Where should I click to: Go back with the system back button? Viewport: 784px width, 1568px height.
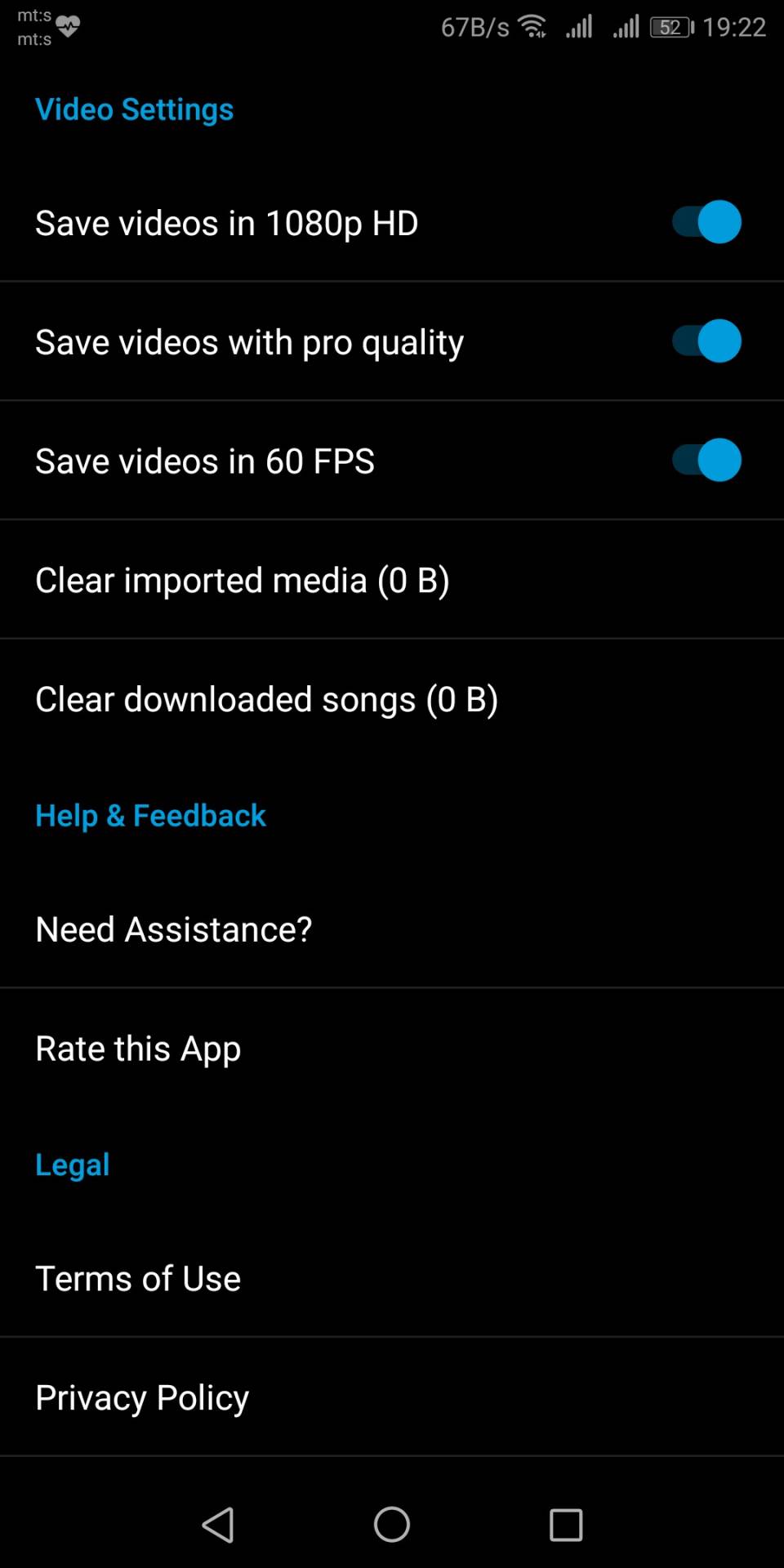[218, 1525]
